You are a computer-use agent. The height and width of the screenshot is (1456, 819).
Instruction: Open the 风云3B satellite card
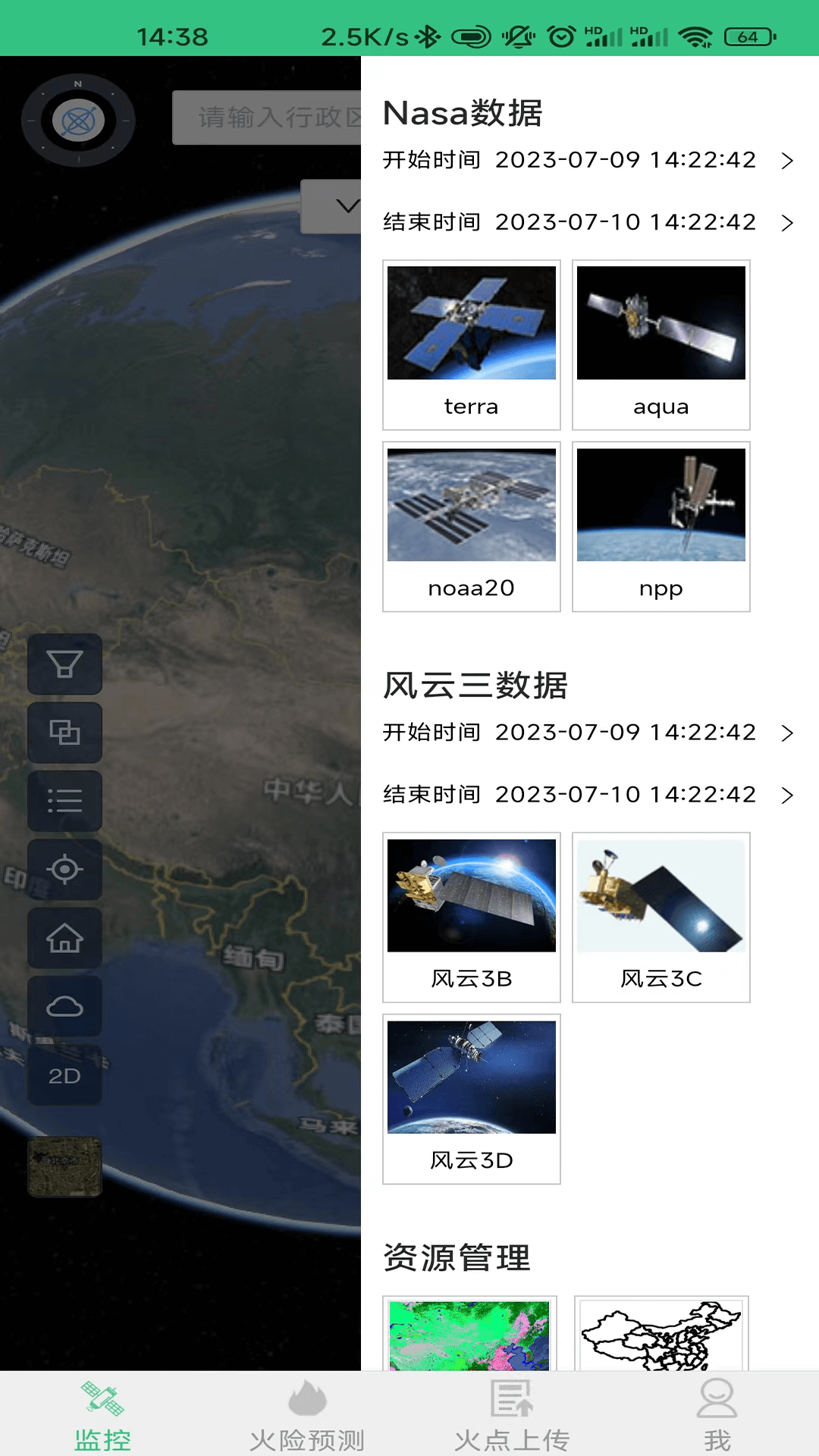pyautogui.click(x=472, y=918)
